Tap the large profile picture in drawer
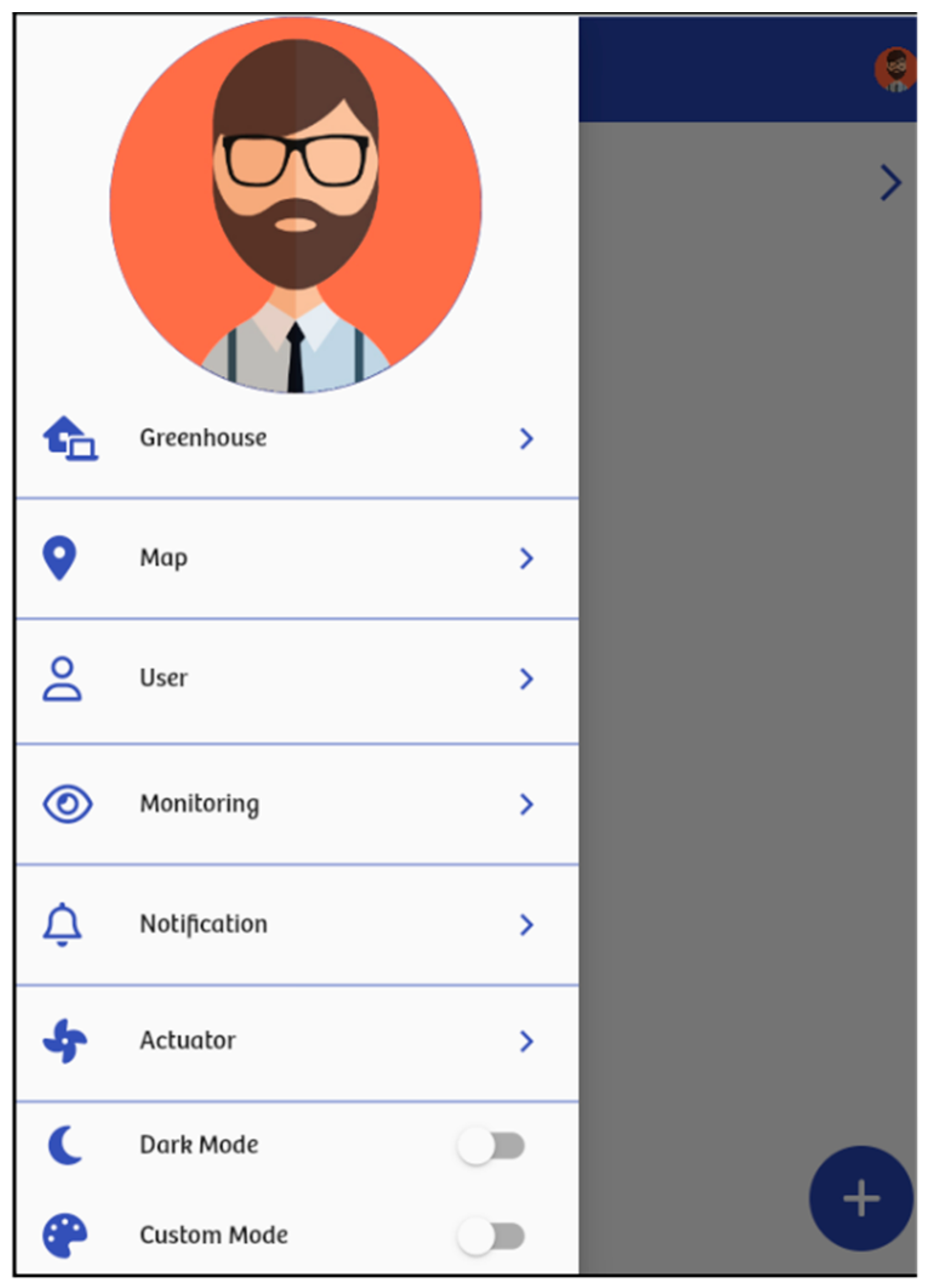Screen dimensions: 929x1288 pos(296,205)
